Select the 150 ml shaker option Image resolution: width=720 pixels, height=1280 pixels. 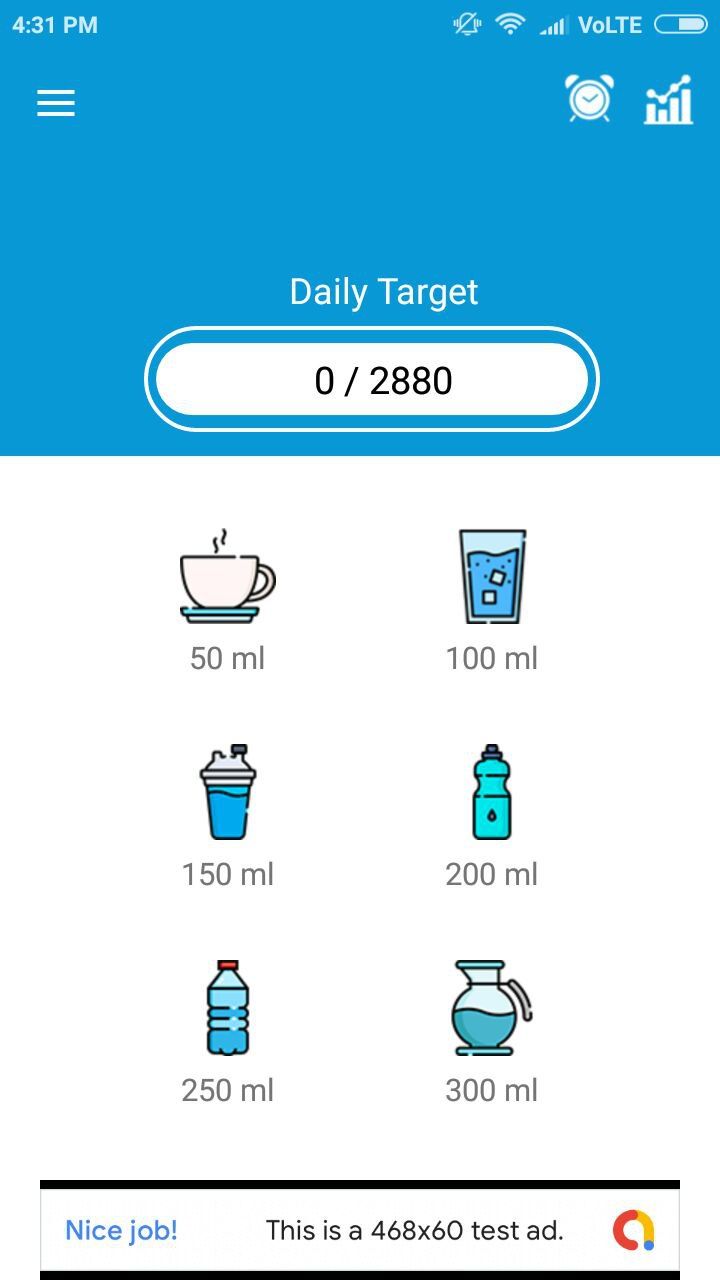(x=228, y=793)
